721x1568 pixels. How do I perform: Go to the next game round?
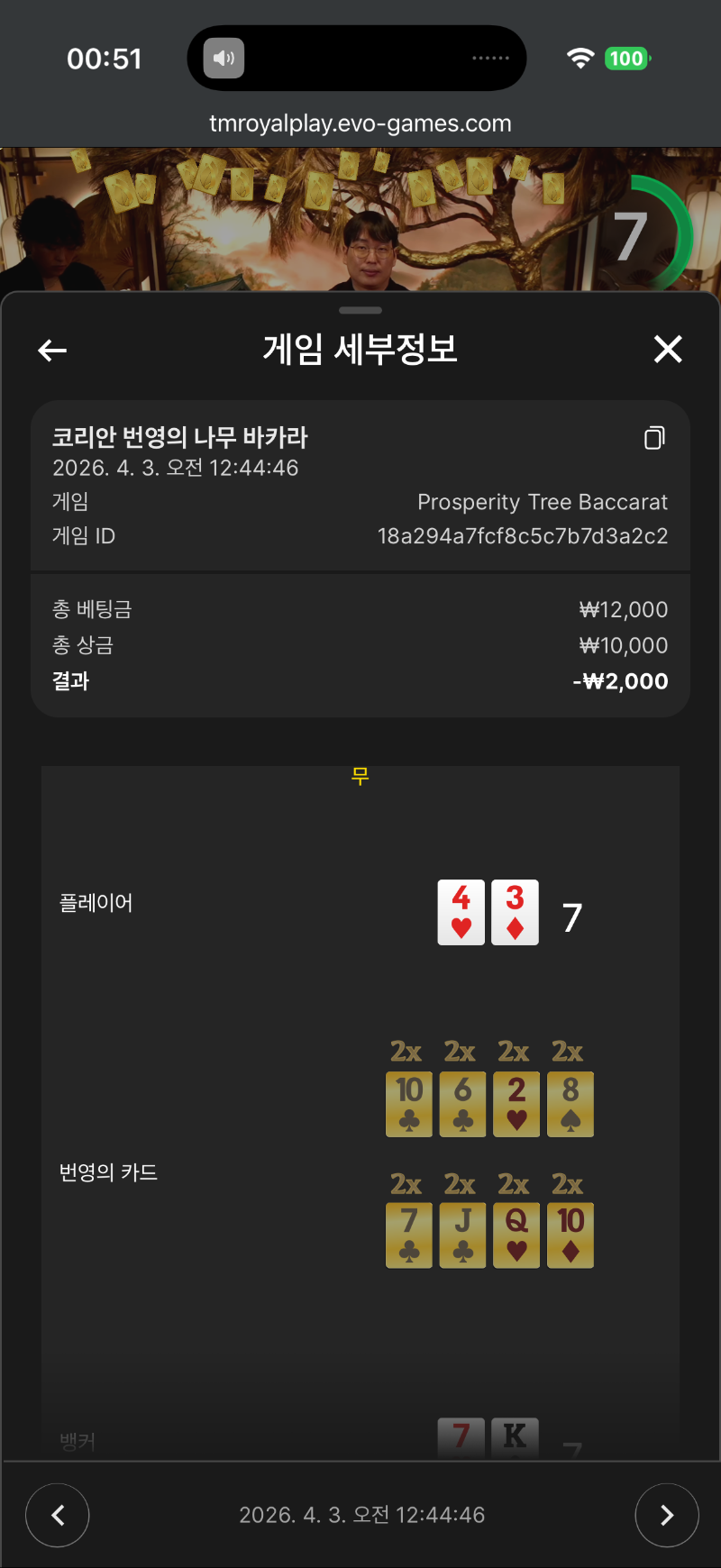coord(667,1515)
